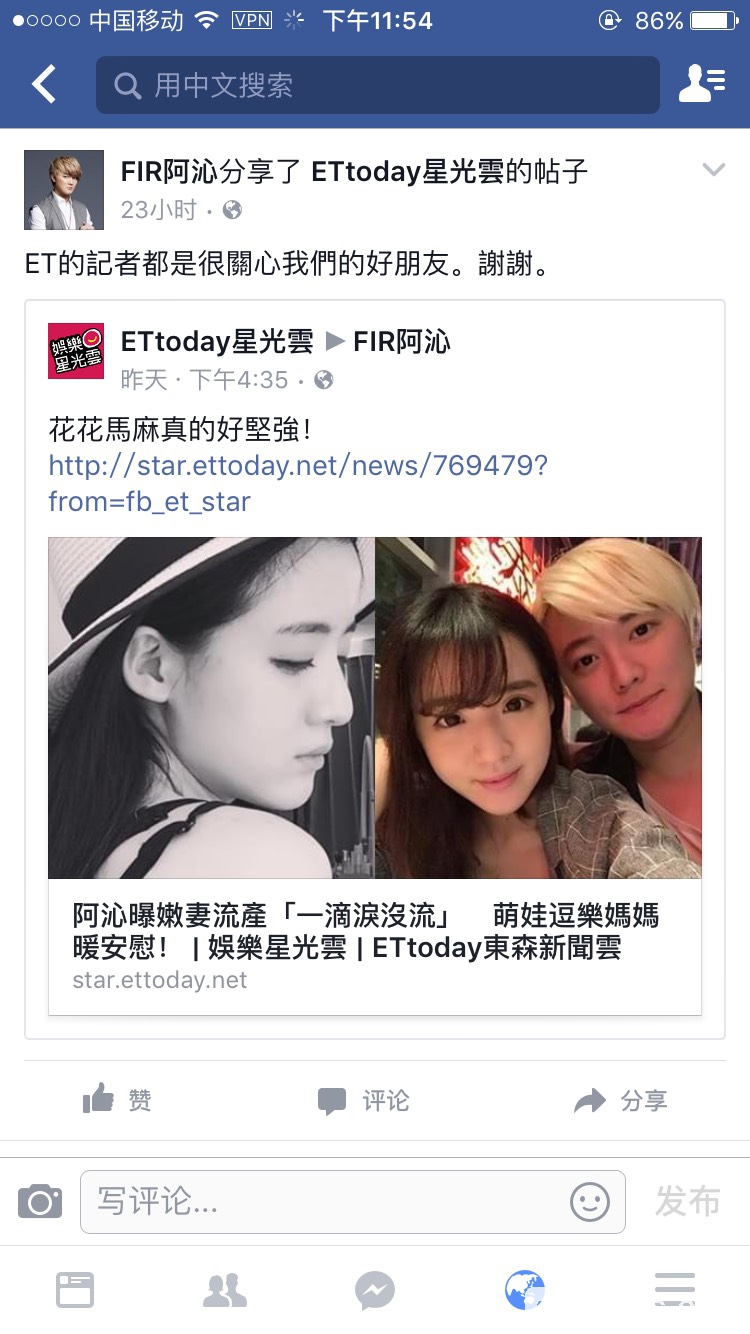
Task: Attach a photo with the camera icon
Action: pos(40,1201)
